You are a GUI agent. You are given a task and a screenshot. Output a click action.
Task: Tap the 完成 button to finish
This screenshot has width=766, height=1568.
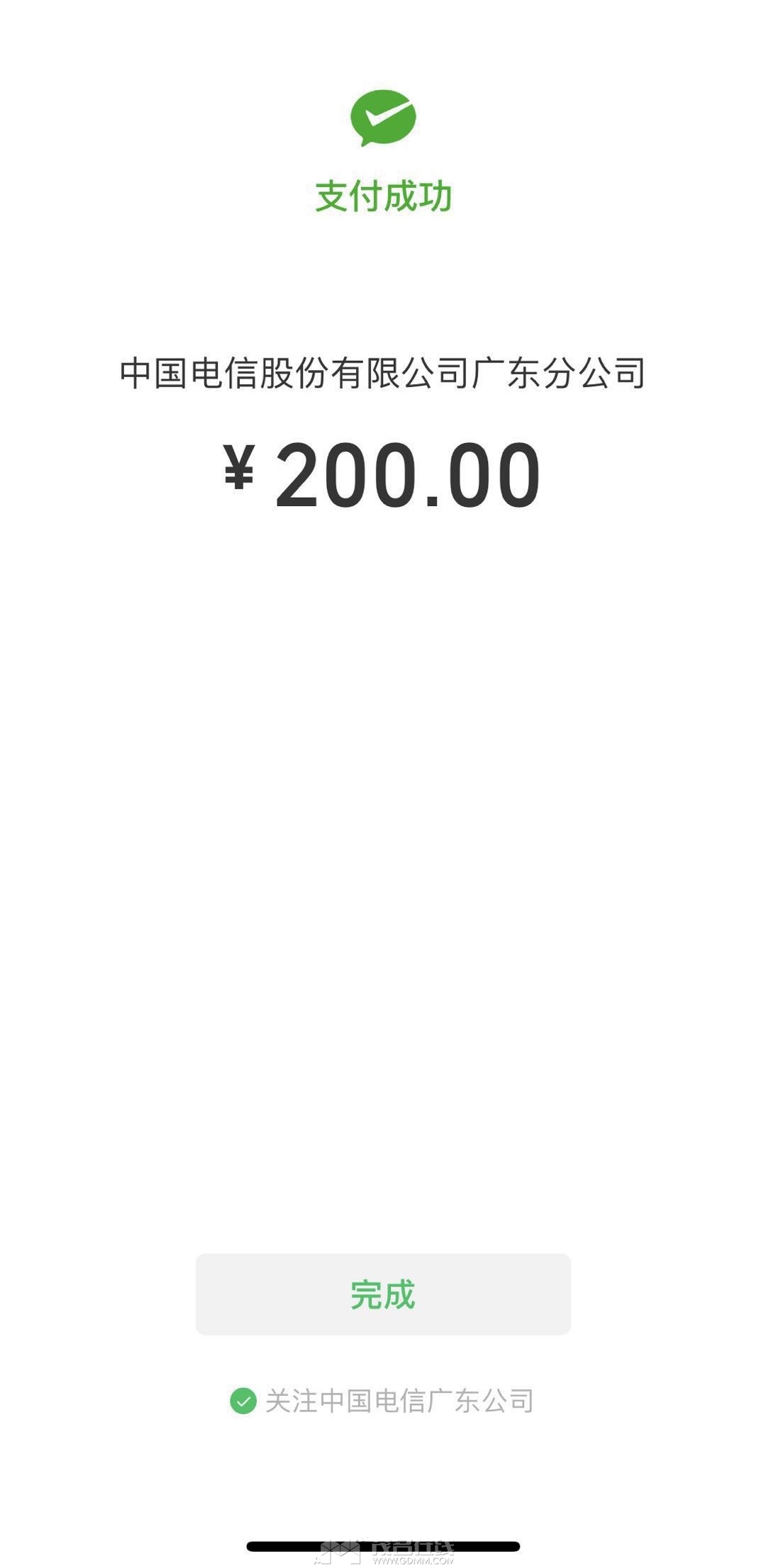point(383,1294)
